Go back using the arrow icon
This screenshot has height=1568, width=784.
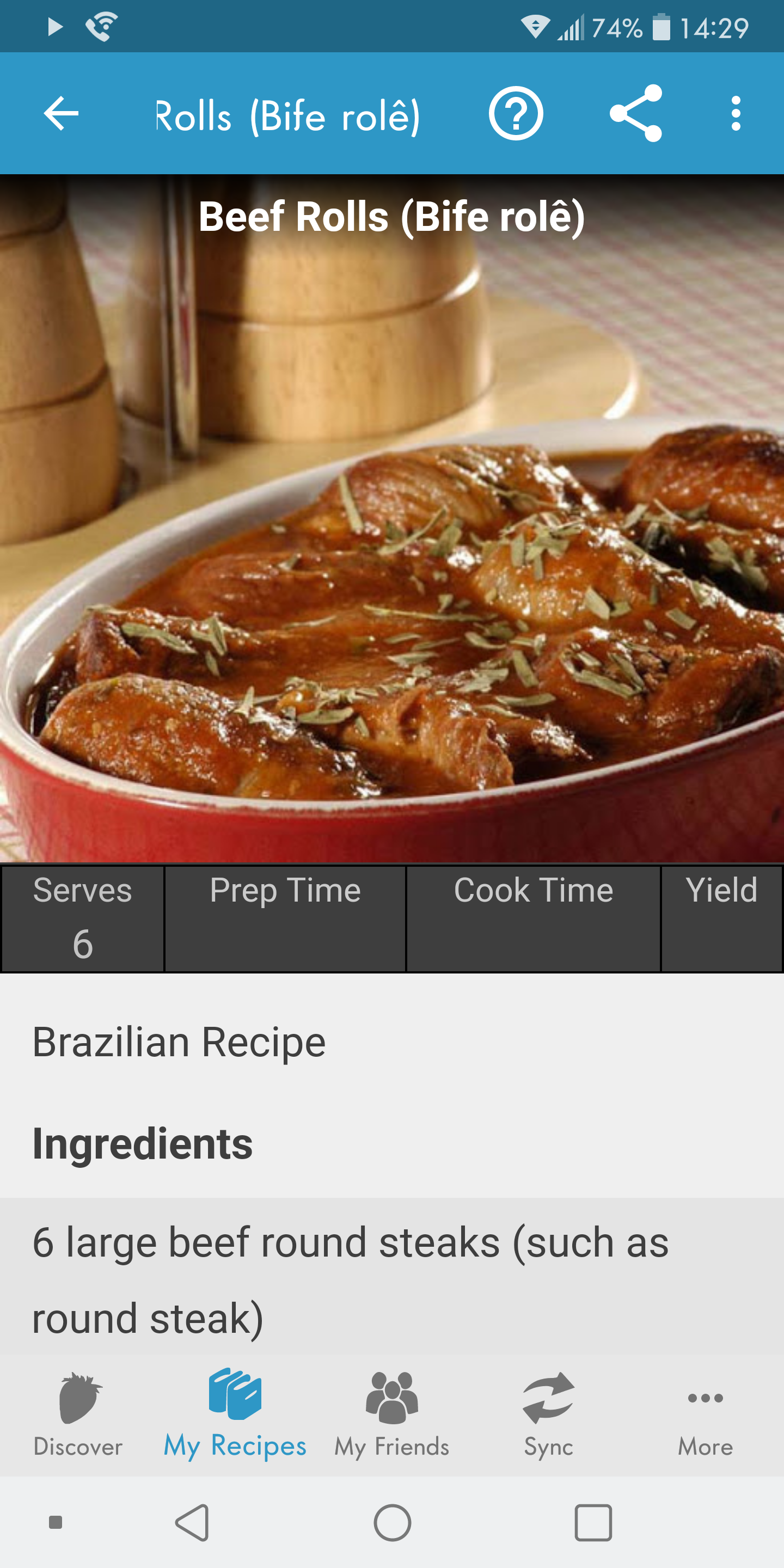(x=61, y=113)
